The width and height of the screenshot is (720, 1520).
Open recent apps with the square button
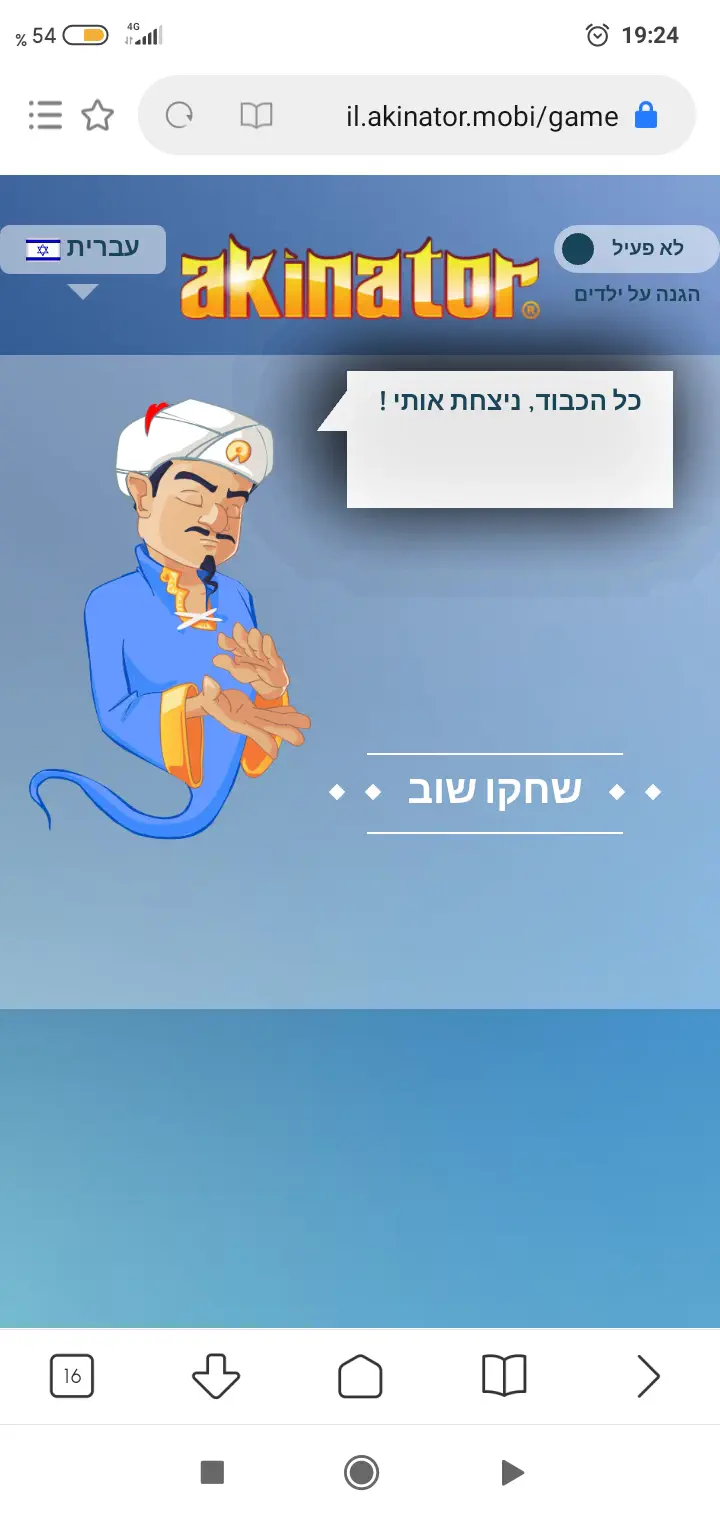[212, 1472]
